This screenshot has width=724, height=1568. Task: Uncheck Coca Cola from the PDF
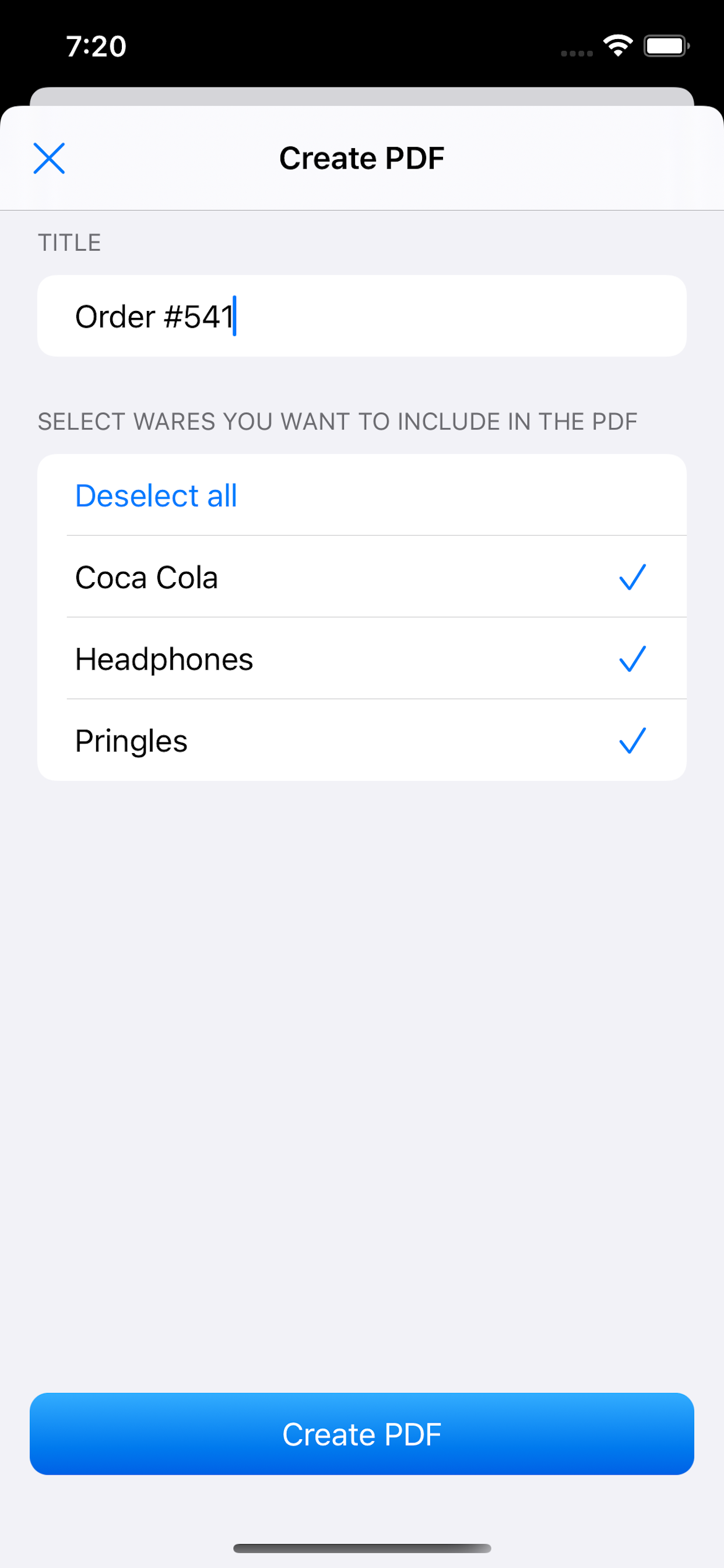tap(361, 577)
